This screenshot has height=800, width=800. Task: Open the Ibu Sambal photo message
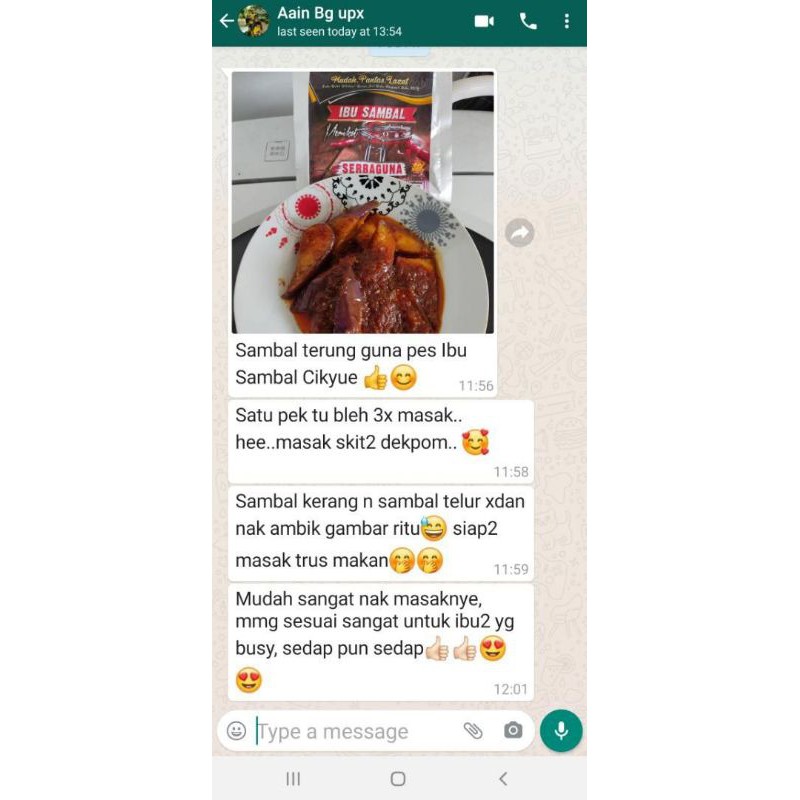tap(363, 203)
